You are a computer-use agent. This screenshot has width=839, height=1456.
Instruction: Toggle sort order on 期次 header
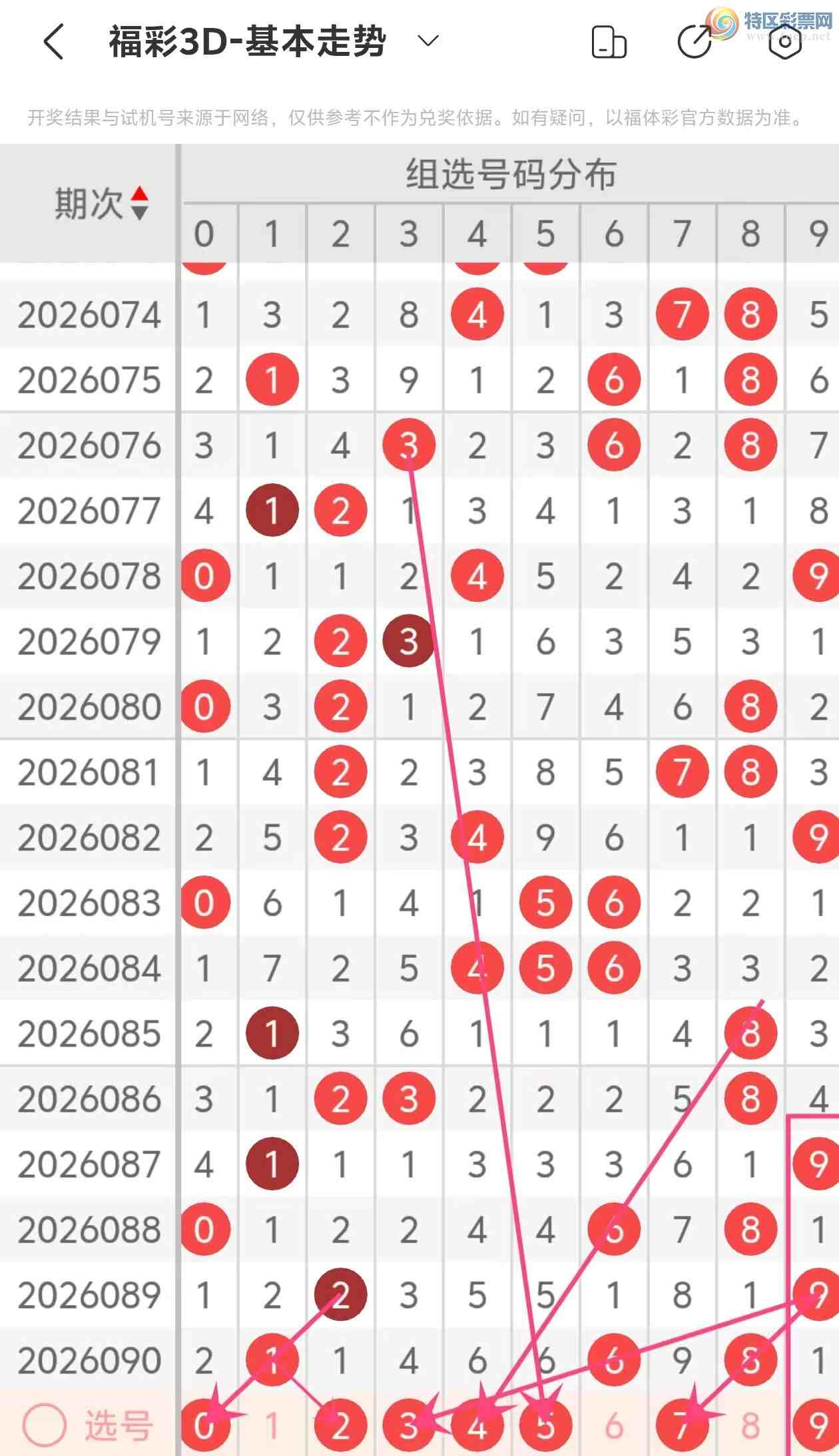pos(139,203)
